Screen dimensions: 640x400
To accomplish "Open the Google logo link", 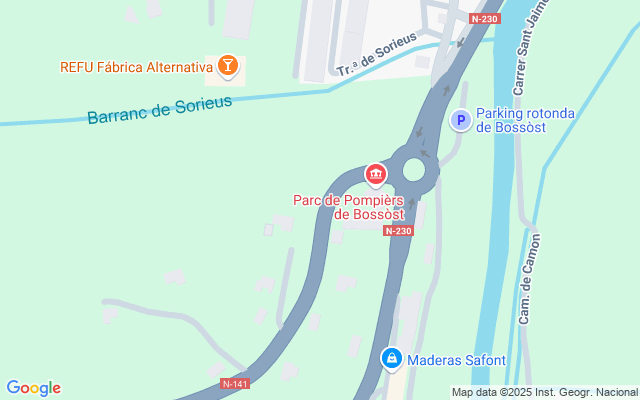I will [33, 388].
